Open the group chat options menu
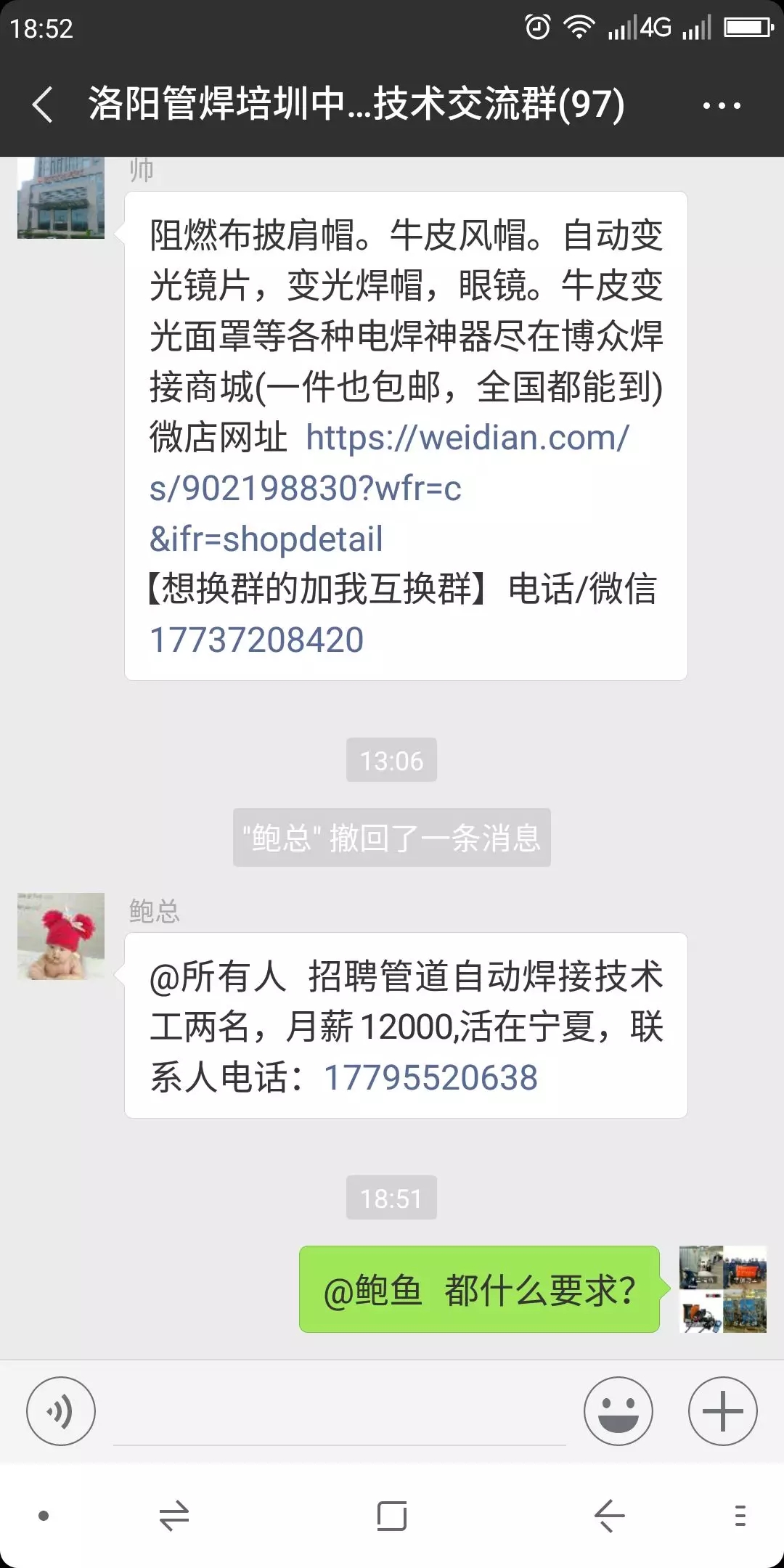This screenshot has width=784, height=1568. point(722,106)
